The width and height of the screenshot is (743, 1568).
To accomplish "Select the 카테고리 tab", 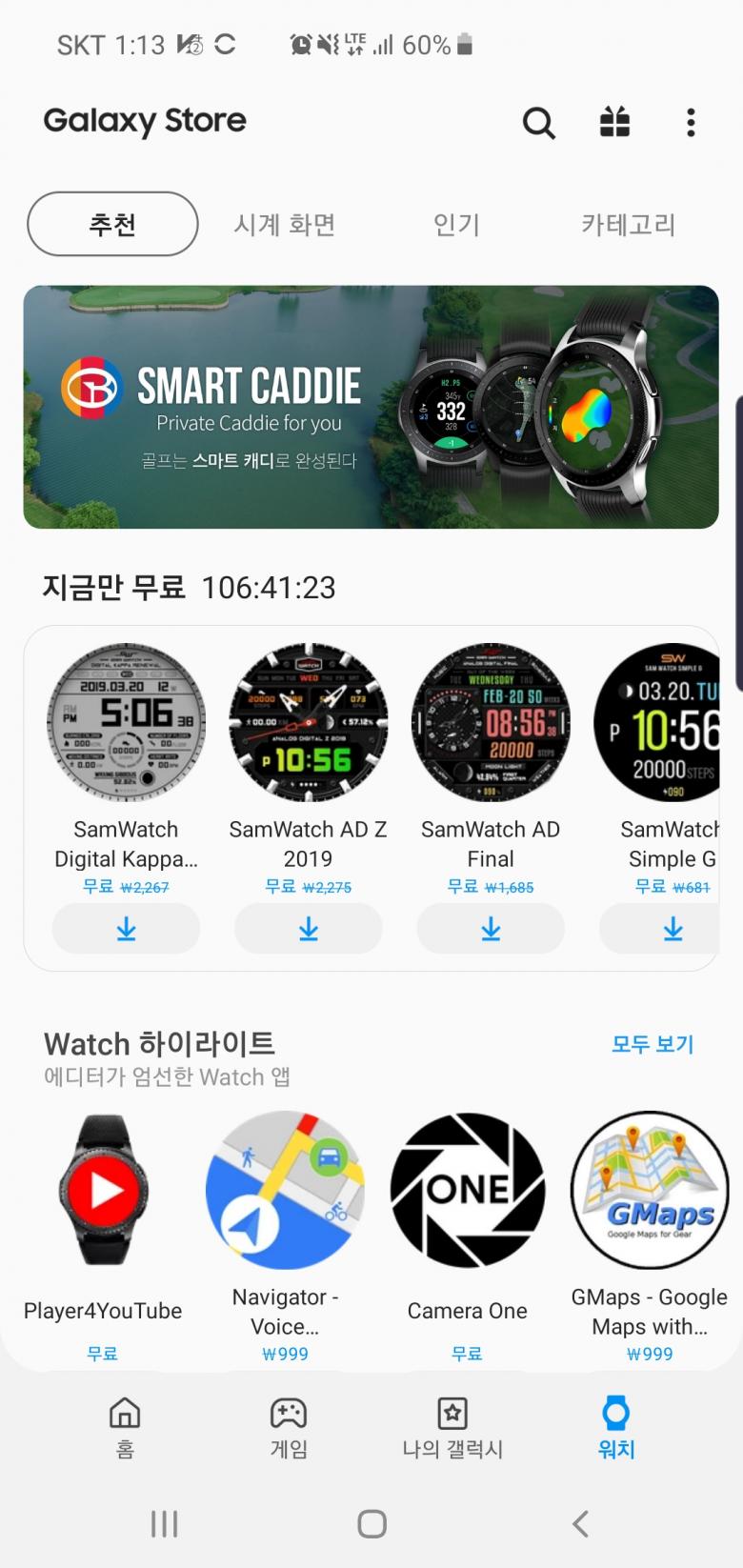I will pyautogui.click(x=628, y=225).
